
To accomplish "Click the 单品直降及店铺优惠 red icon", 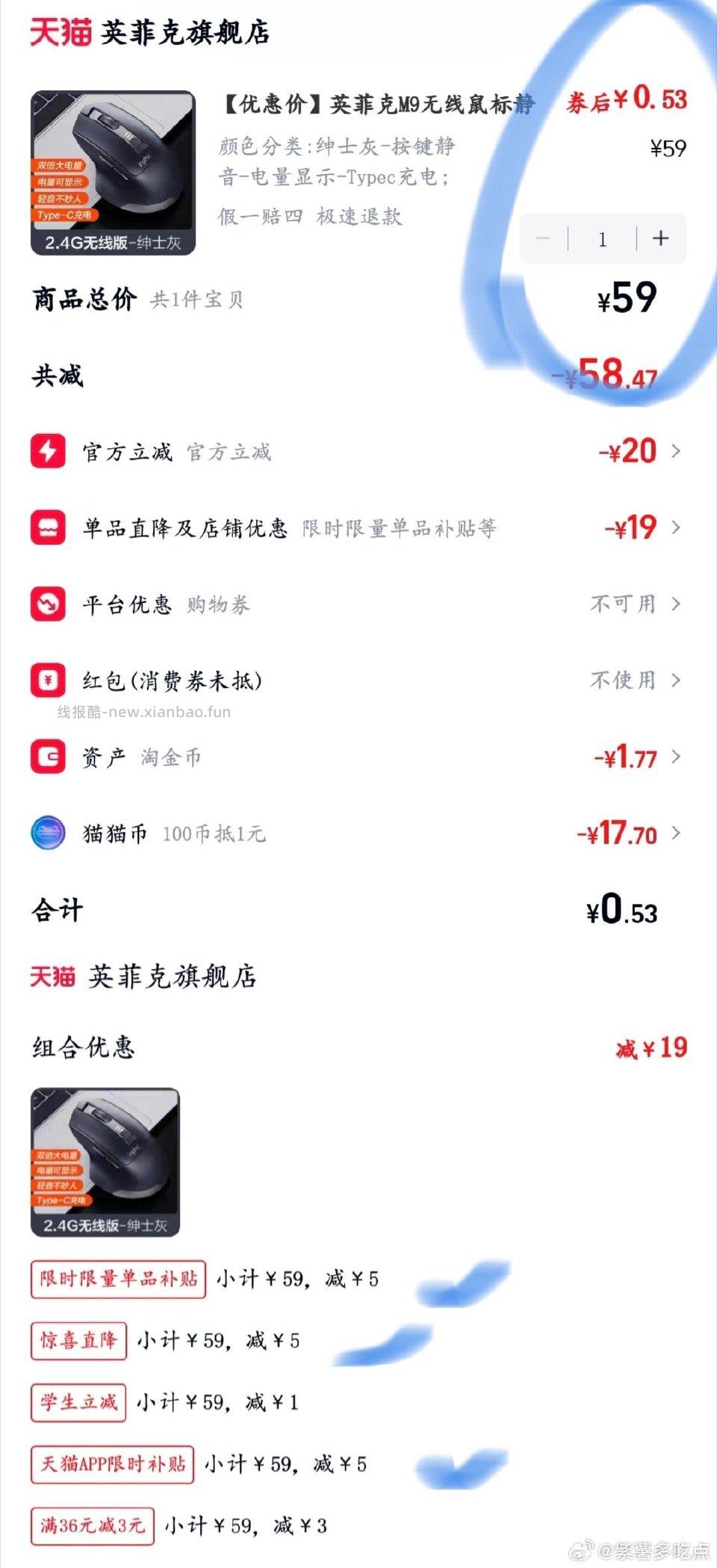I will click(50, 528).
